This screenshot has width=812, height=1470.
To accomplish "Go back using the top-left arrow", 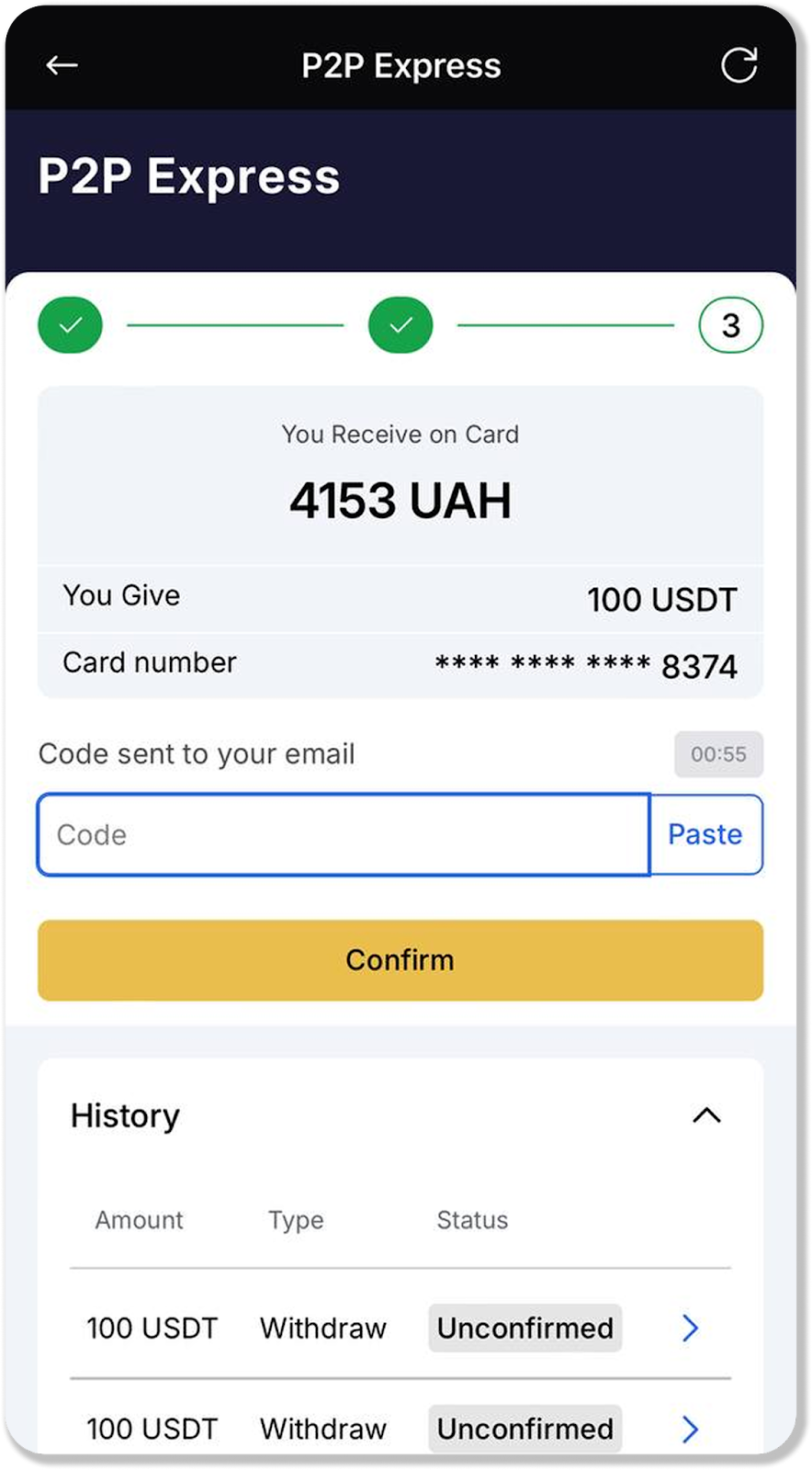I will pos(62,65).
